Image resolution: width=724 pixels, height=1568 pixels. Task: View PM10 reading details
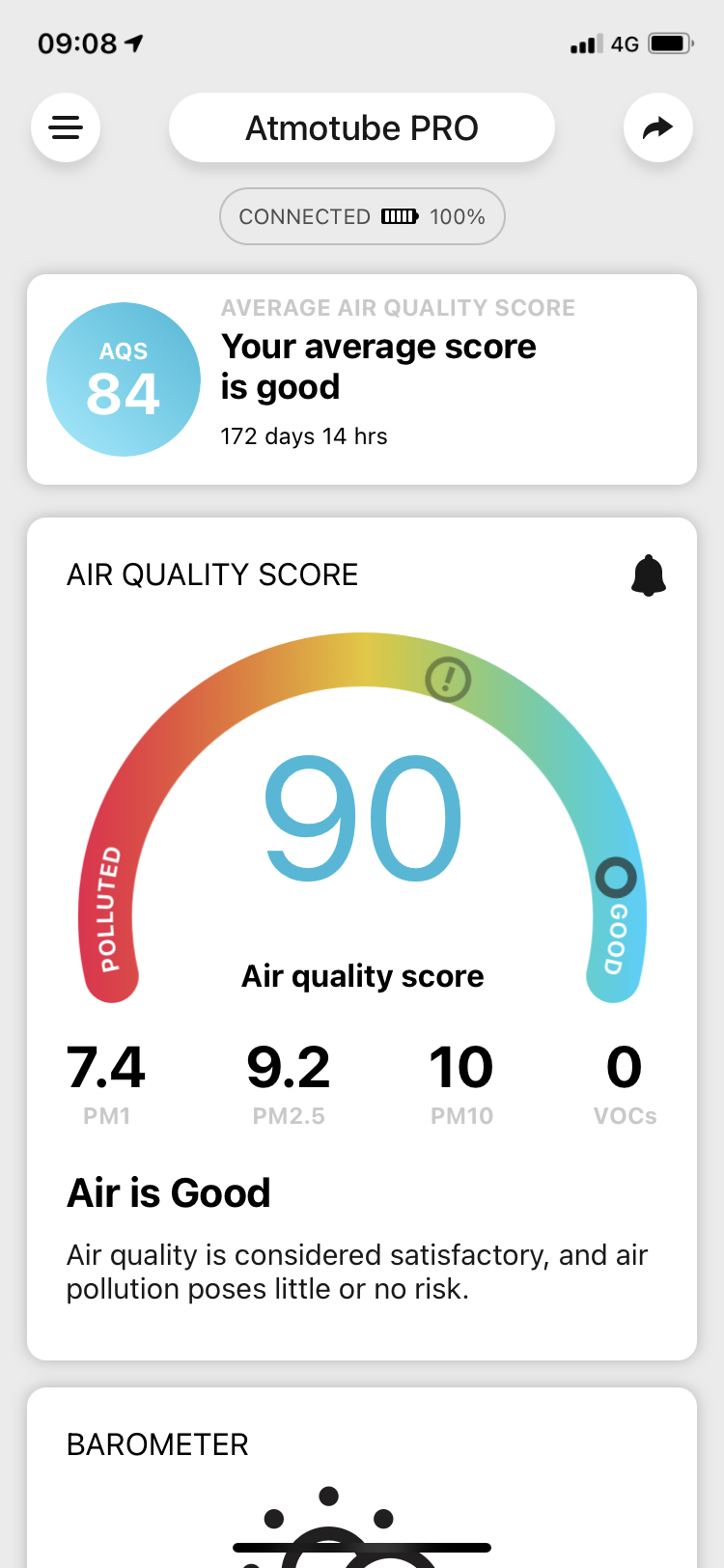[x=461, y=1083]
